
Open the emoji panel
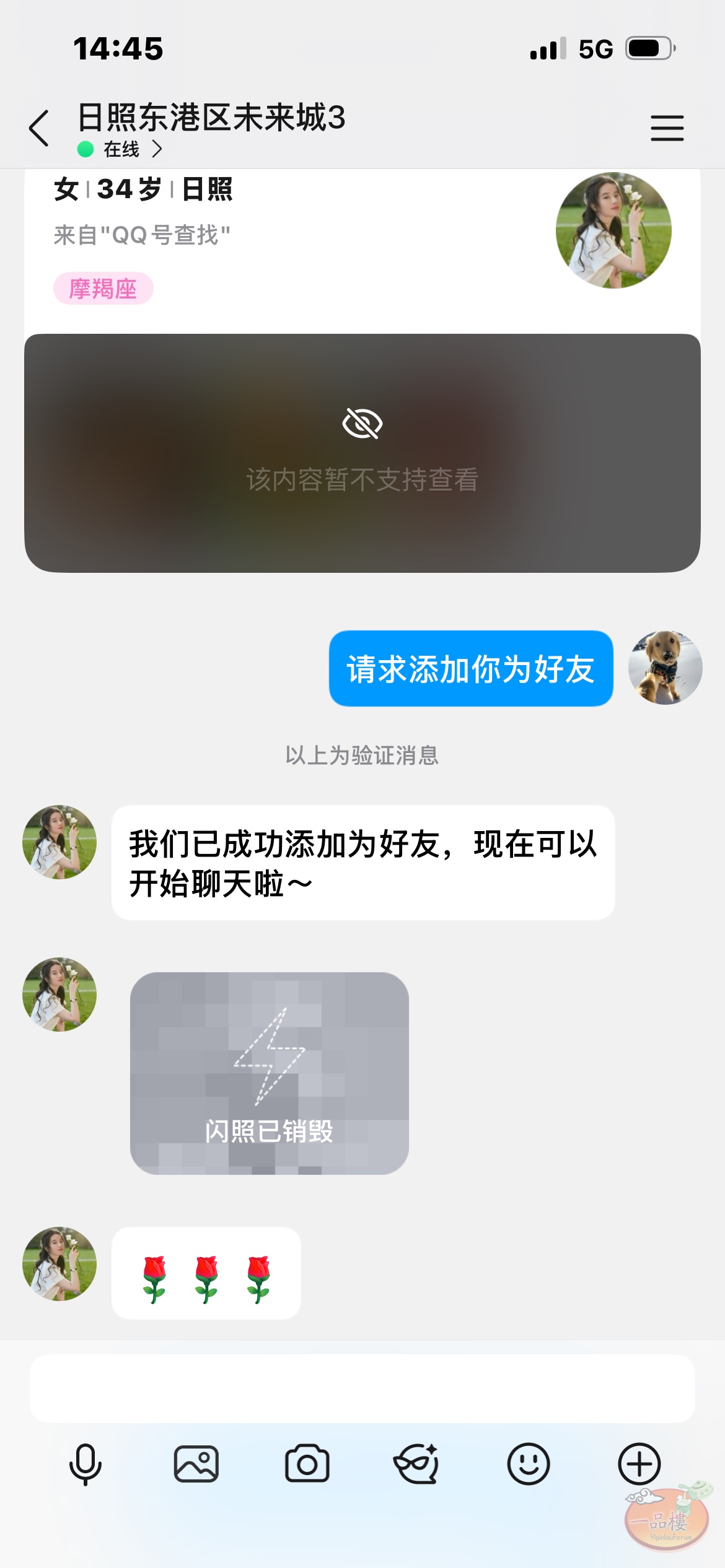pyautogui.click(x=528, y=1464)
